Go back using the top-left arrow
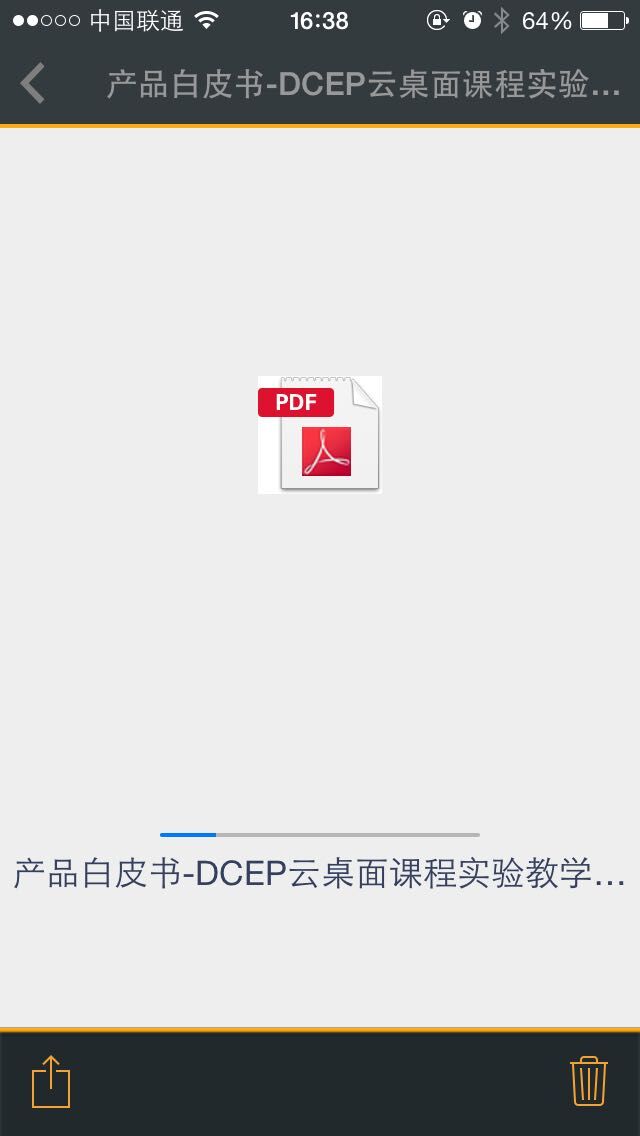This screenshot has height=1136, width=640. pos(33,83)
